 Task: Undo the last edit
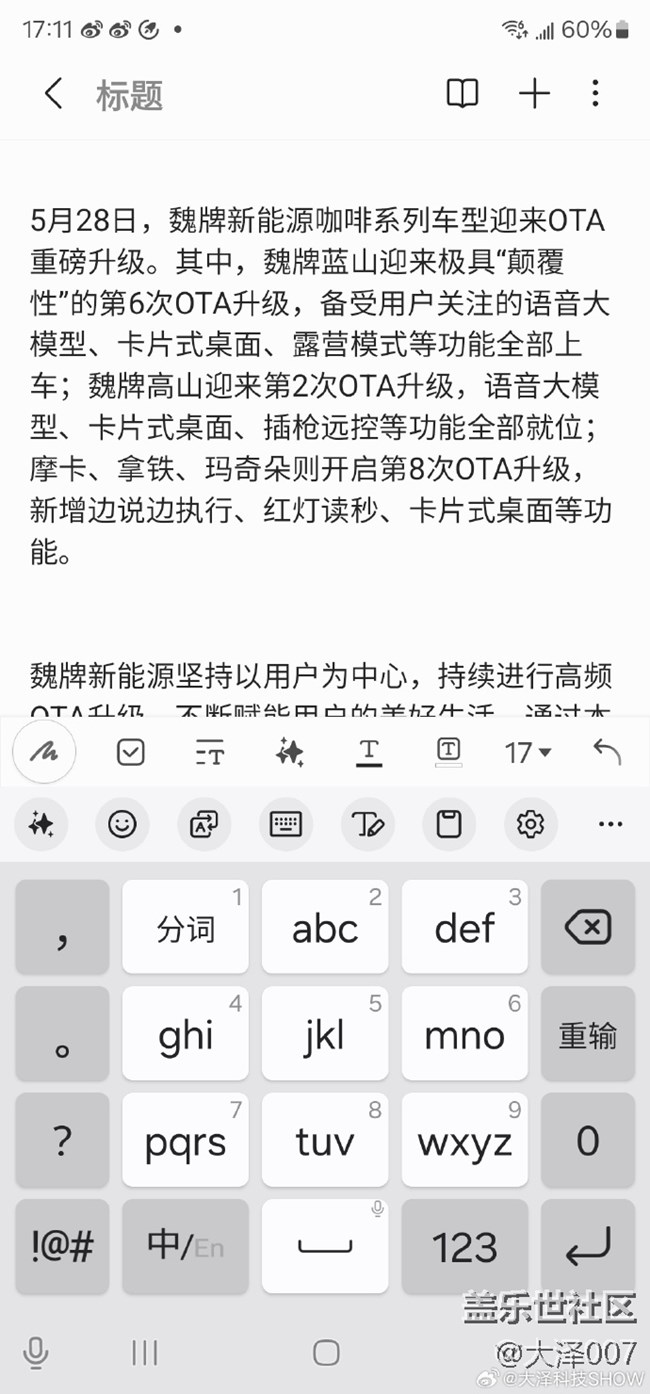[x=607, y=752]
